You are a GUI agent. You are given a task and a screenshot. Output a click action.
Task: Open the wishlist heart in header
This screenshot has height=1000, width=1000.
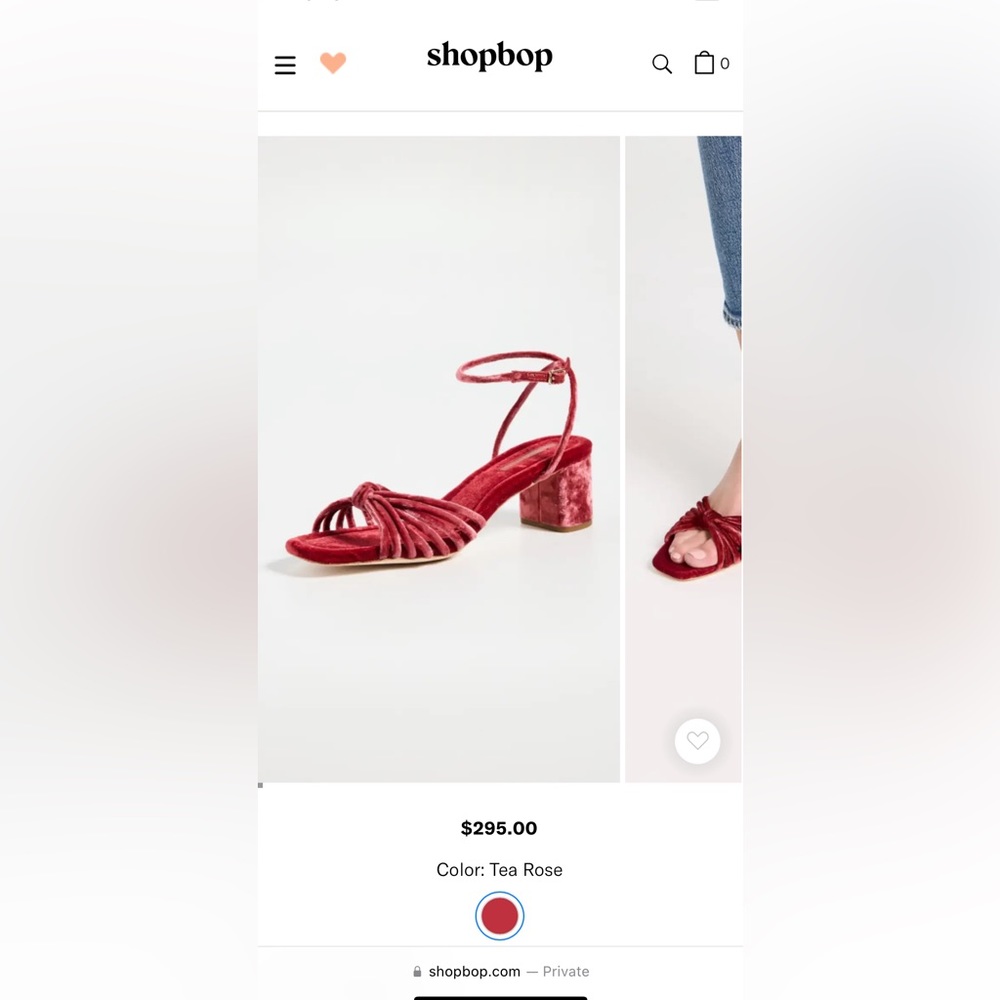333,63
